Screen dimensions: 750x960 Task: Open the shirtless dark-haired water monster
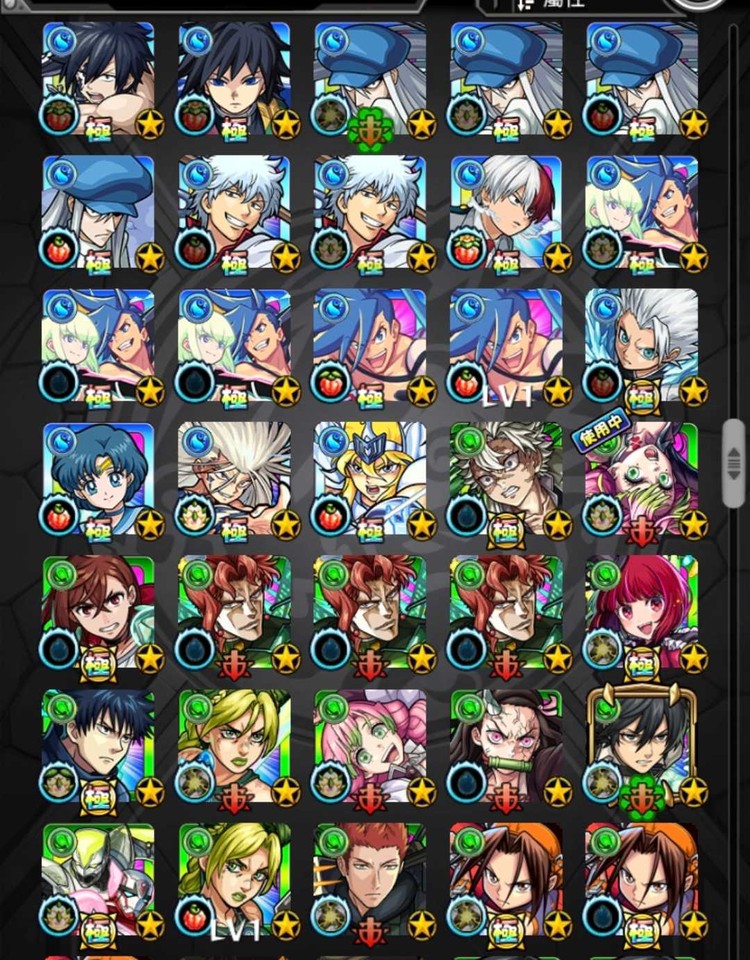[98, 78]
